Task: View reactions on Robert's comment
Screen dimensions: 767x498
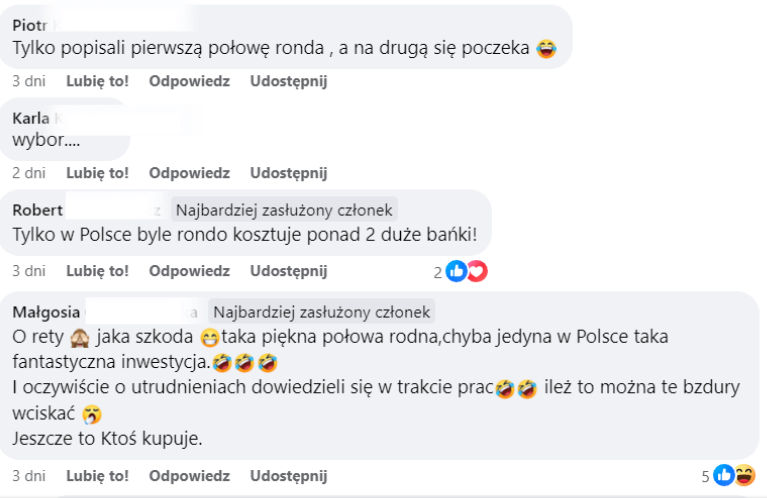Action: click(461, 271)
